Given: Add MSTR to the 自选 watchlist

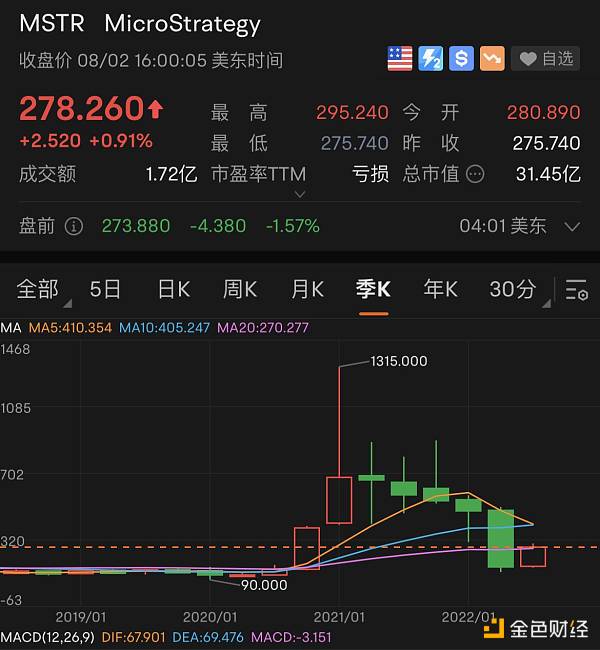Looking at the screenshot, I should 546,59.
